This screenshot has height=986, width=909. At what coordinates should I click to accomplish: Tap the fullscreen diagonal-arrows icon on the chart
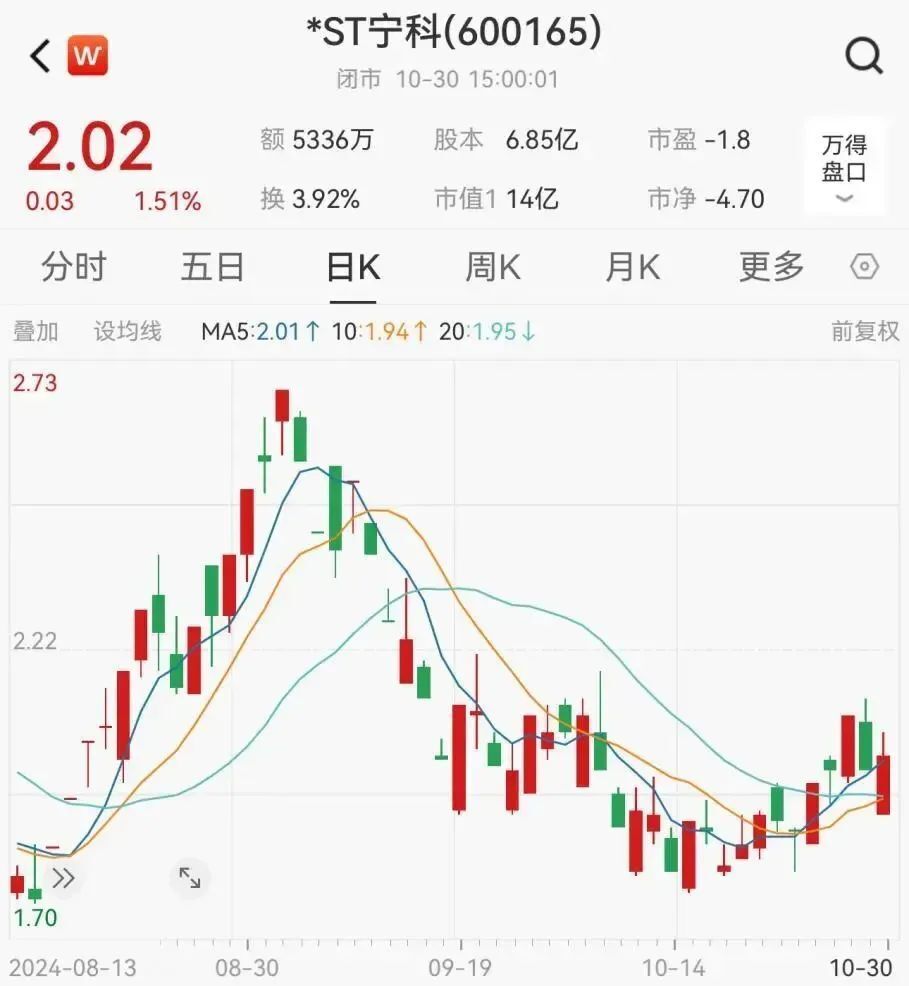click(188, 877)
